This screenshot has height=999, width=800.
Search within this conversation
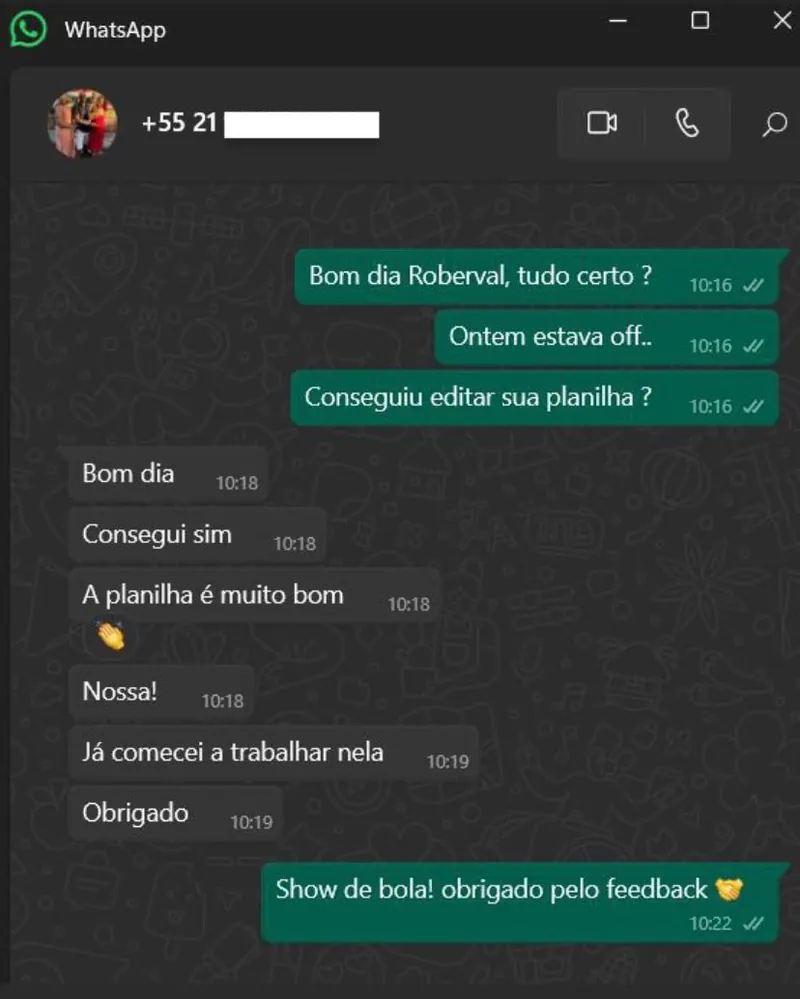coord(774,125)
